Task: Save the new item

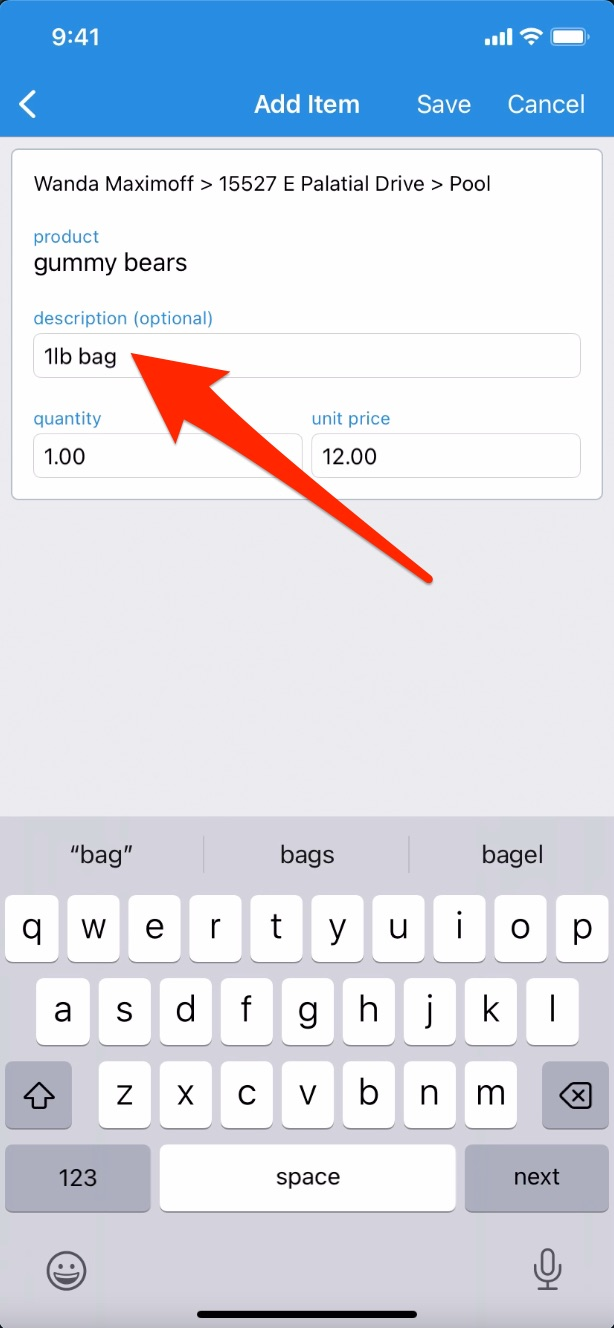Action: [444, 104]
